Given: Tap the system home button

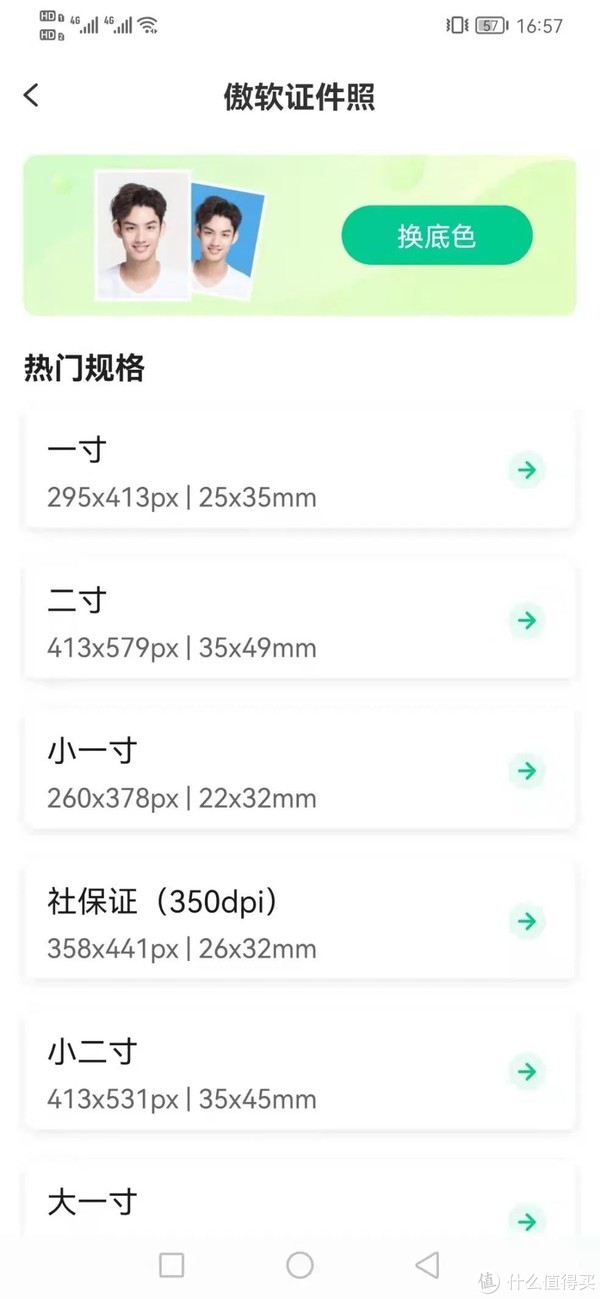Looking at the screenshot, I should click(x=300, y=1265).
